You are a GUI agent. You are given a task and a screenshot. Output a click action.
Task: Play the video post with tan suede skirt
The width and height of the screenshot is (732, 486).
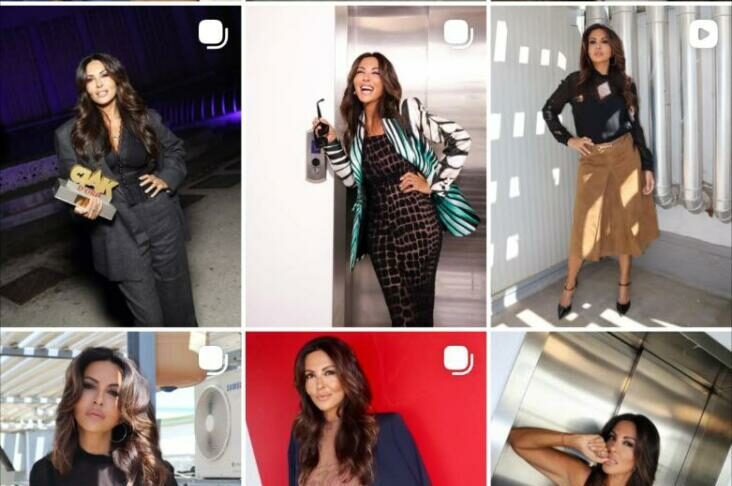610,165
